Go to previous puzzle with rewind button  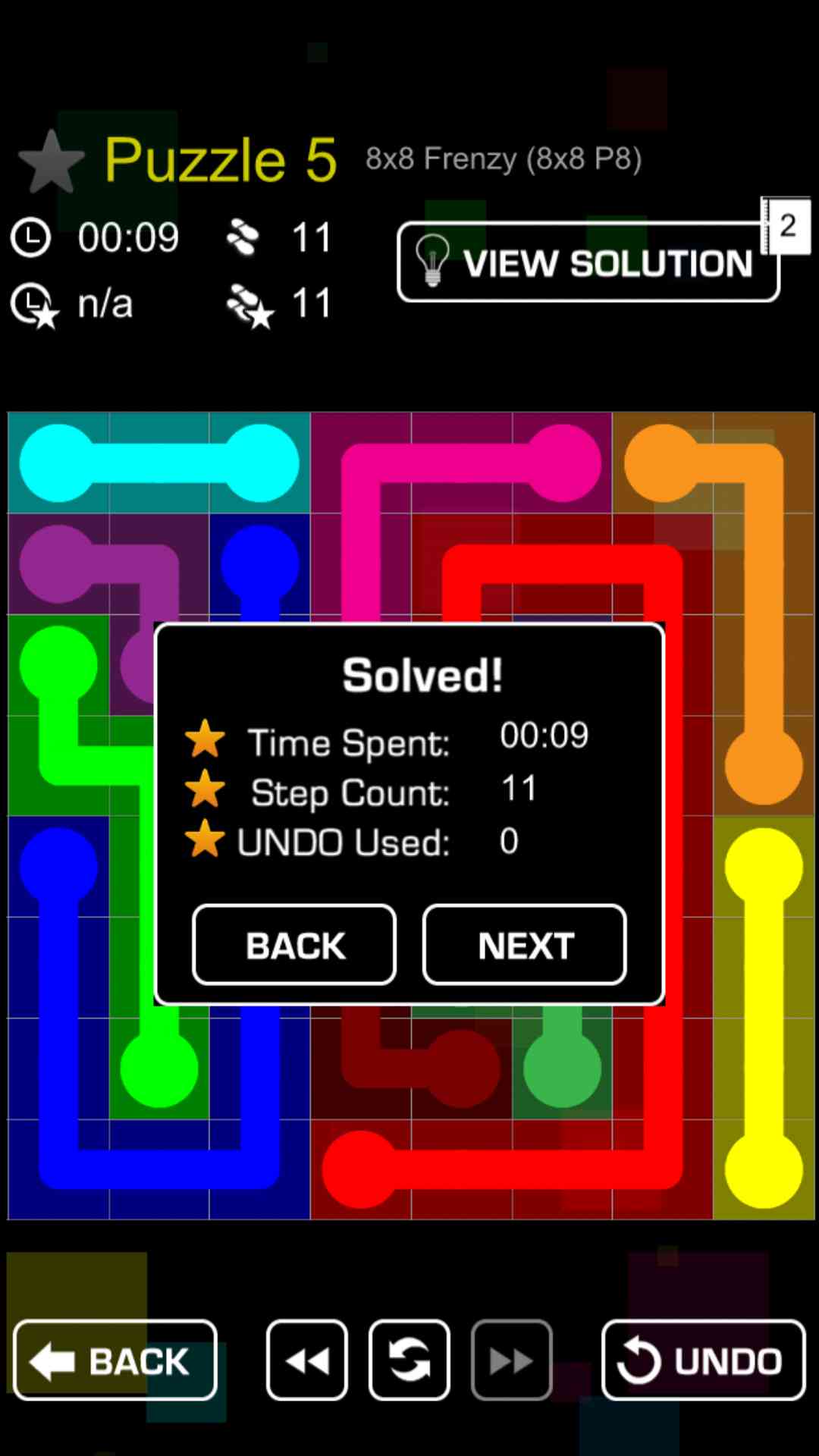pyautogui.click(x=307, y=1360)
